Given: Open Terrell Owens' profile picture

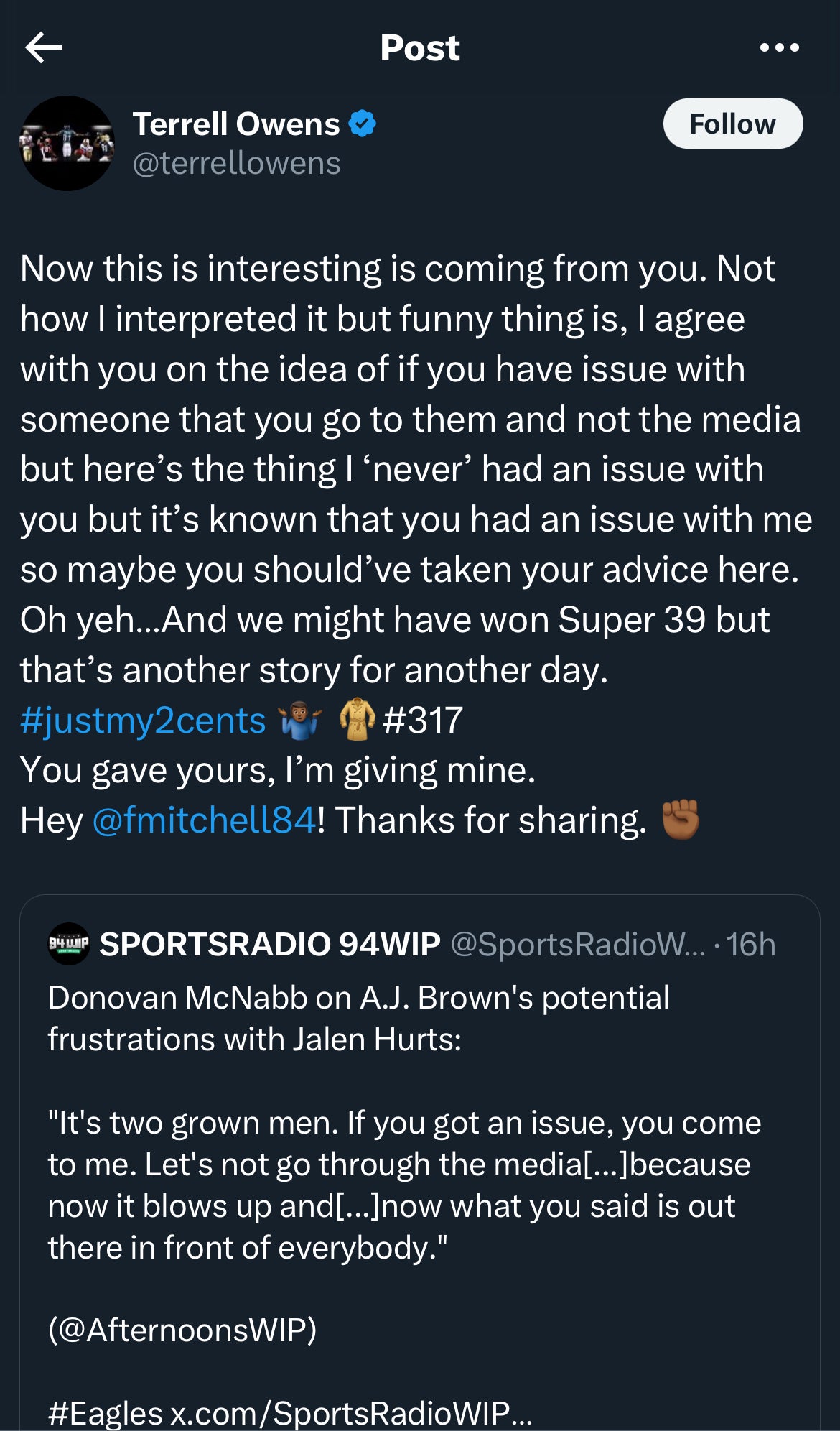Looking at the screenshot, I should [67, 144].
